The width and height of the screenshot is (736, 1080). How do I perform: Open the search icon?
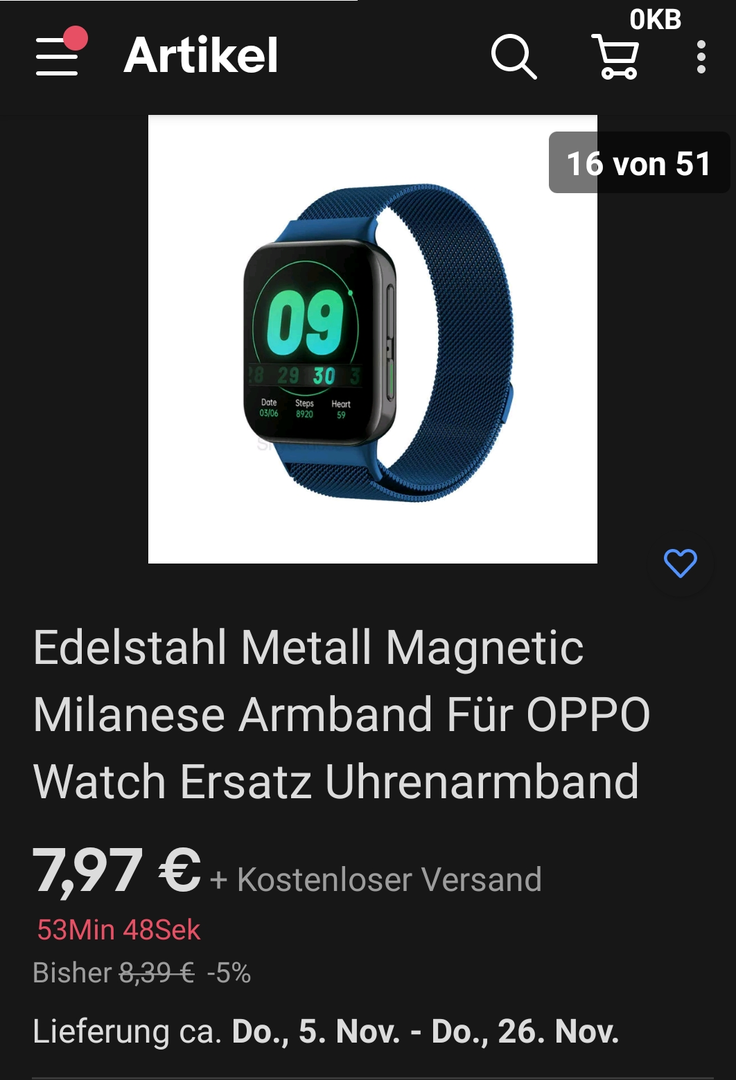(x=513, y=57)
